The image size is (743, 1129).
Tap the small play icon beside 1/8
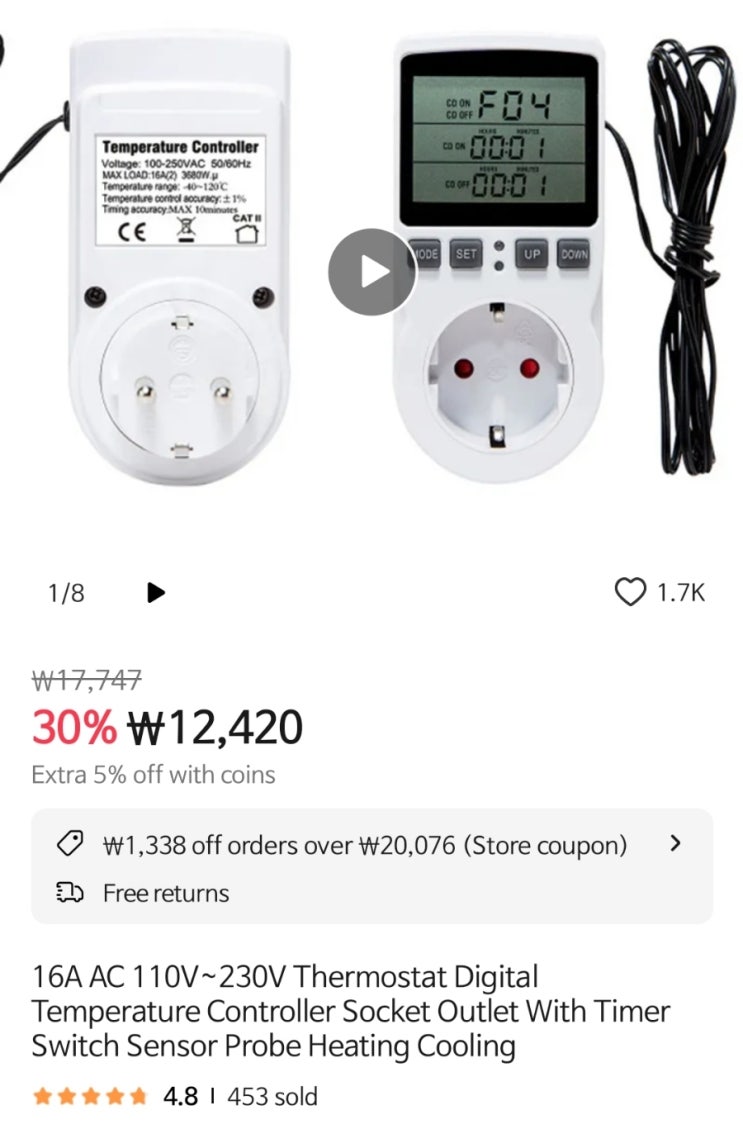pos(155,592)
